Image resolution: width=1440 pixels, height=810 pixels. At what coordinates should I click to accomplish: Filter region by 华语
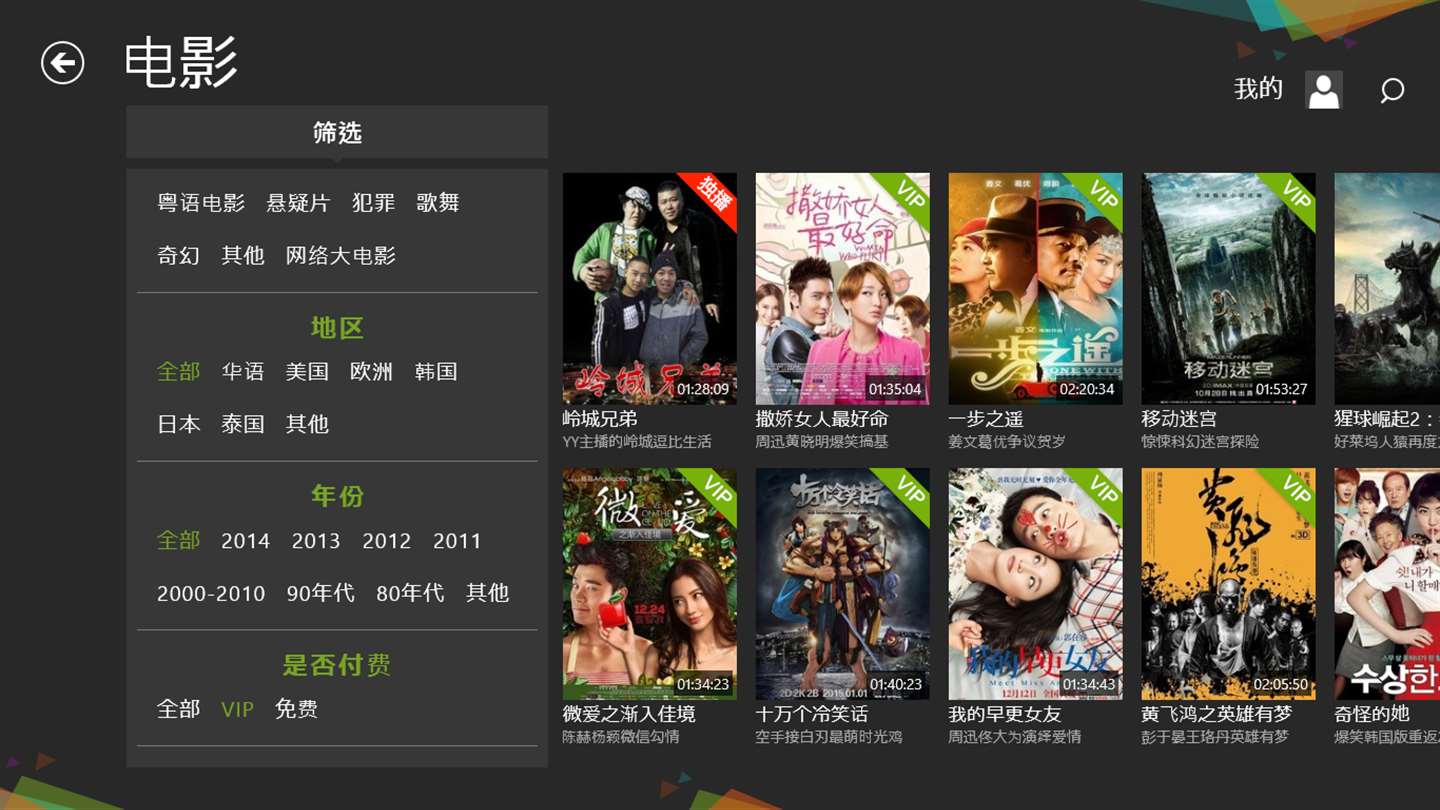(x=243, y=372)
